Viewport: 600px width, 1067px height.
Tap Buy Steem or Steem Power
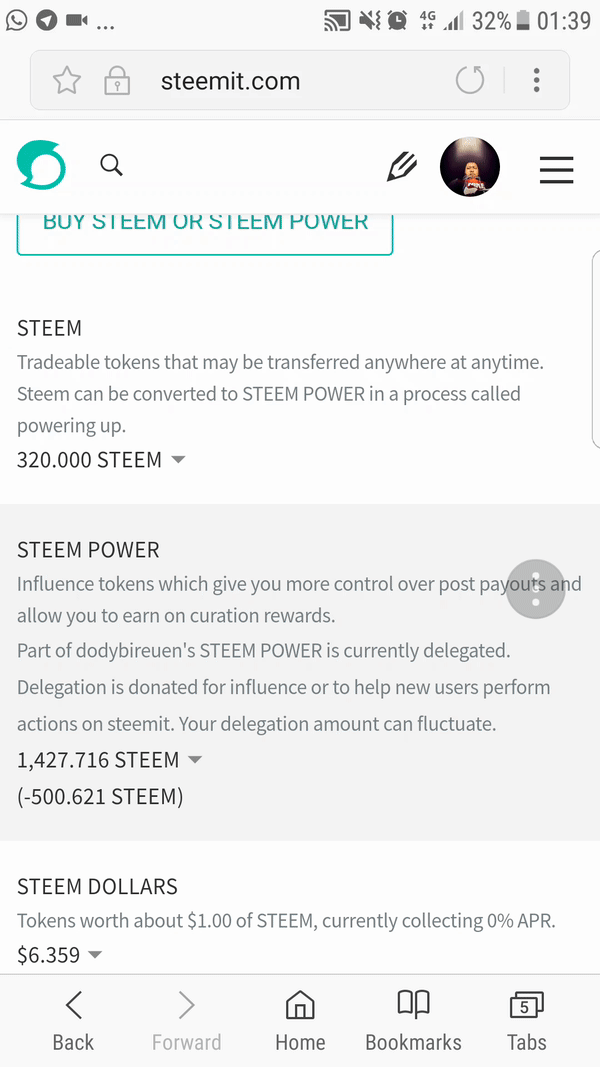click(x=205, y=230)
